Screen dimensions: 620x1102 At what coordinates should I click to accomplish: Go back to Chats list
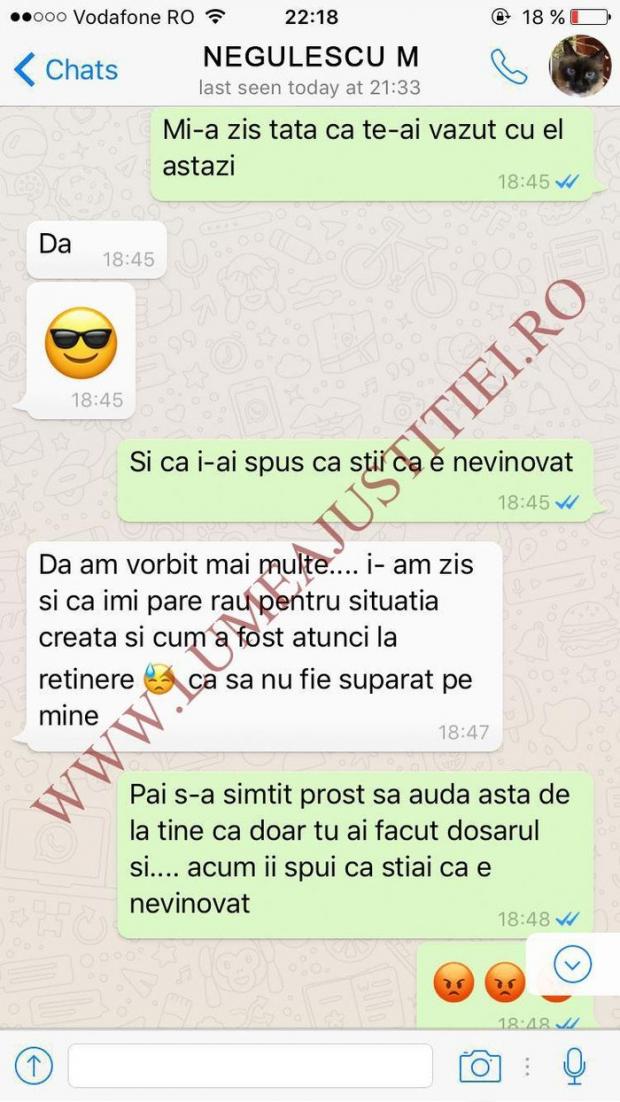[66, 69]
